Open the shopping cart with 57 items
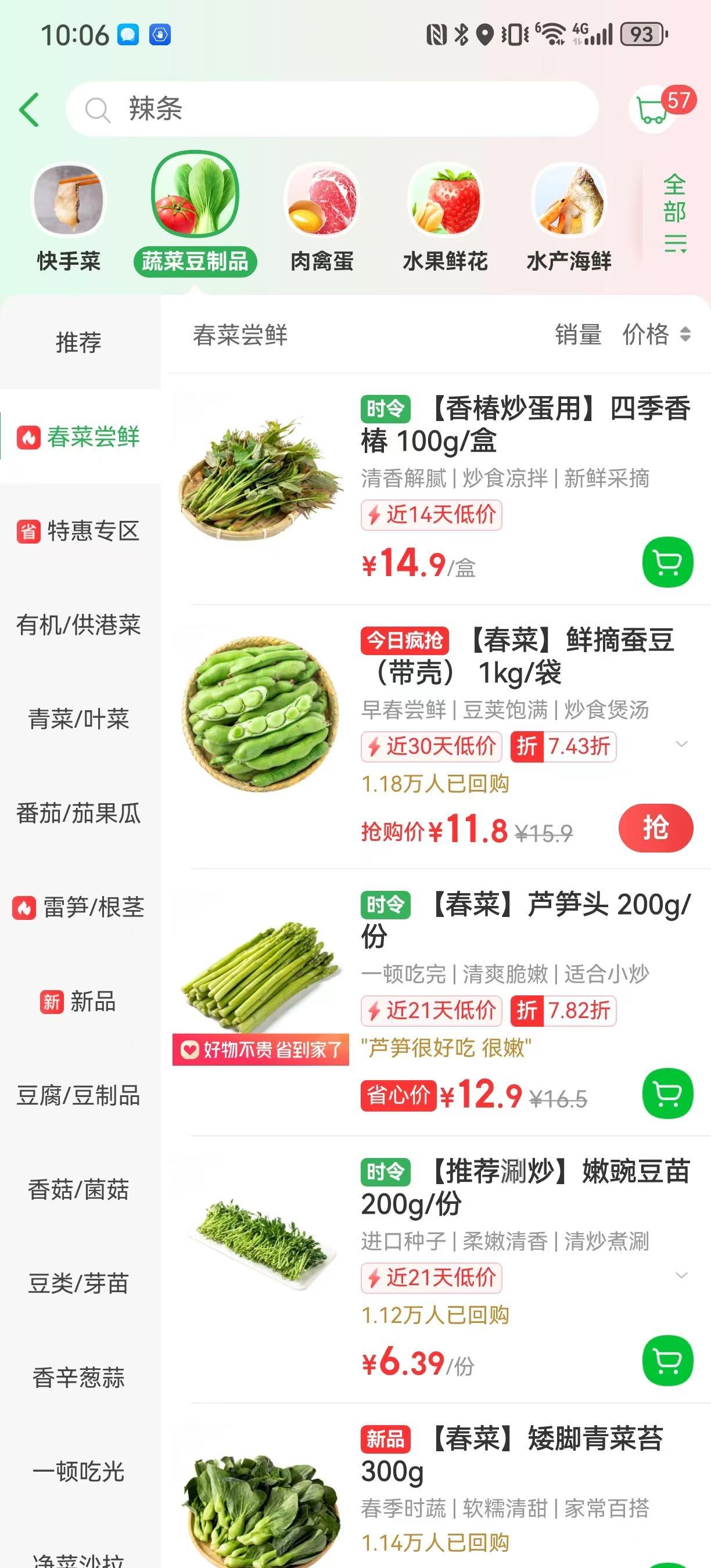This screenshot has width=711, height=1568. coord(653,110)
